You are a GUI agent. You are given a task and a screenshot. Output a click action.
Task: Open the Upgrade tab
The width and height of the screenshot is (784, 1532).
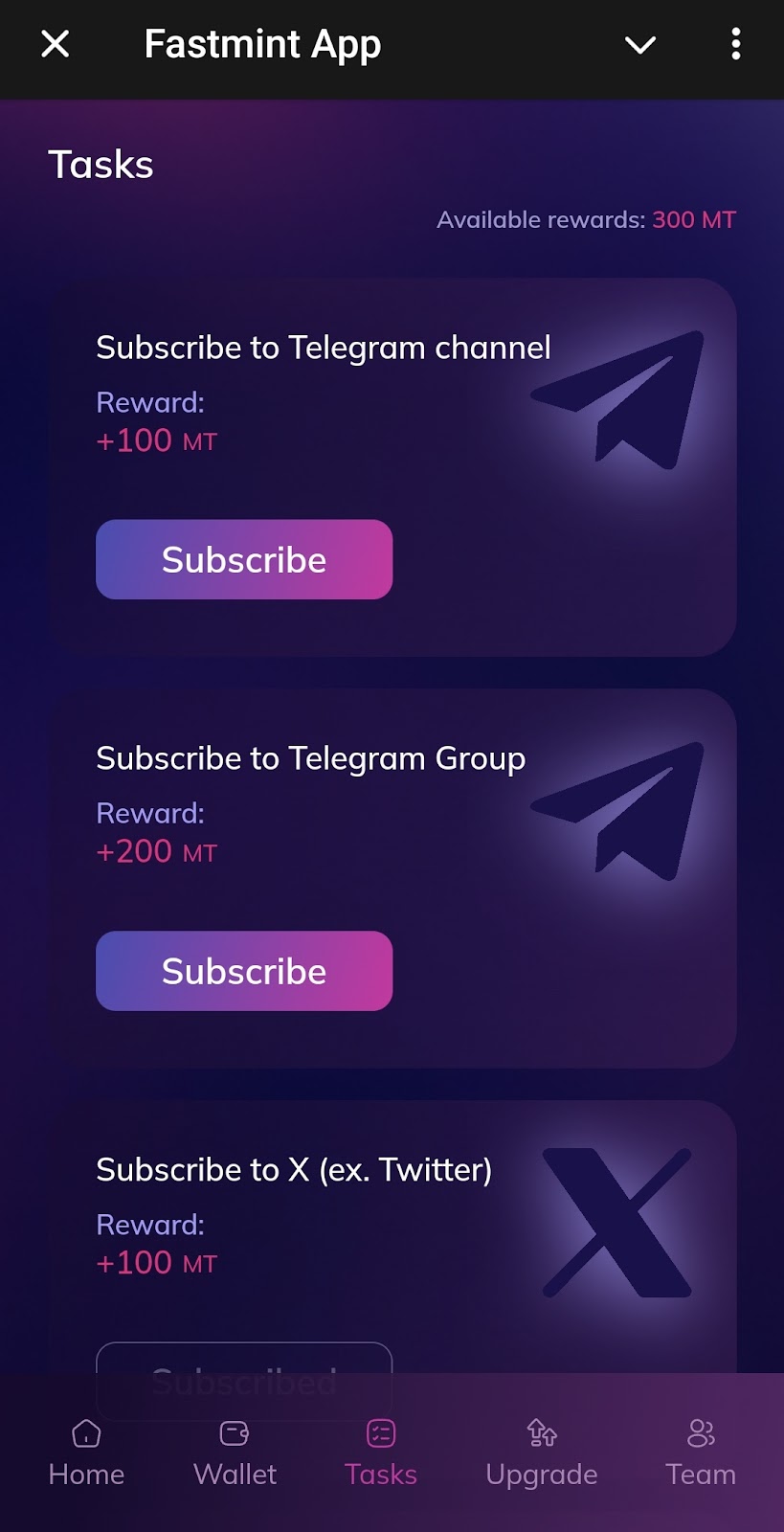tap(542, 1453)
